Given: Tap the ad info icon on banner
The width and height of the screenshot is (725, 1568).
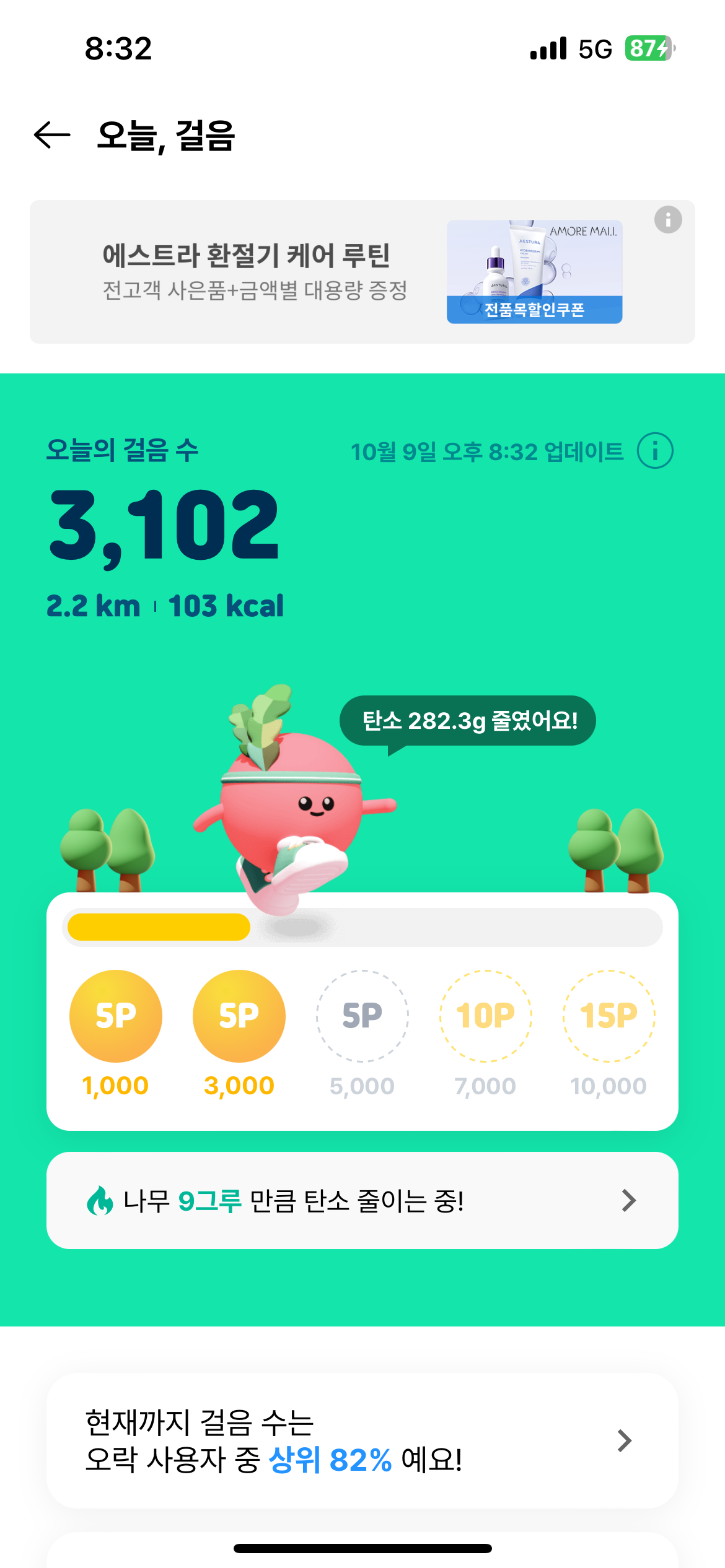Looking at the screenshot, I should pos(667,220).
